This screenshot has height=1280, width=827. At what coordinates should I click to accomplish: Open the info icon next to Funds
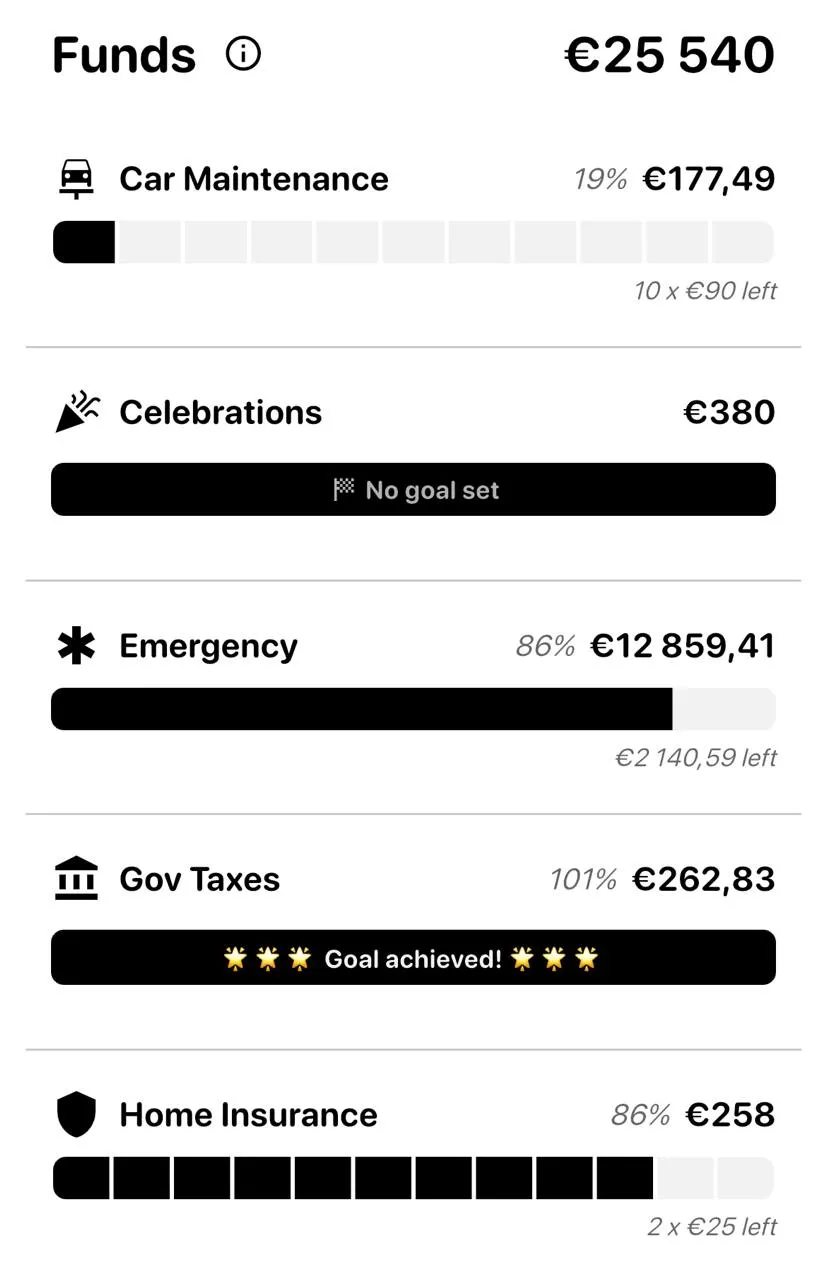pos(242,54)
